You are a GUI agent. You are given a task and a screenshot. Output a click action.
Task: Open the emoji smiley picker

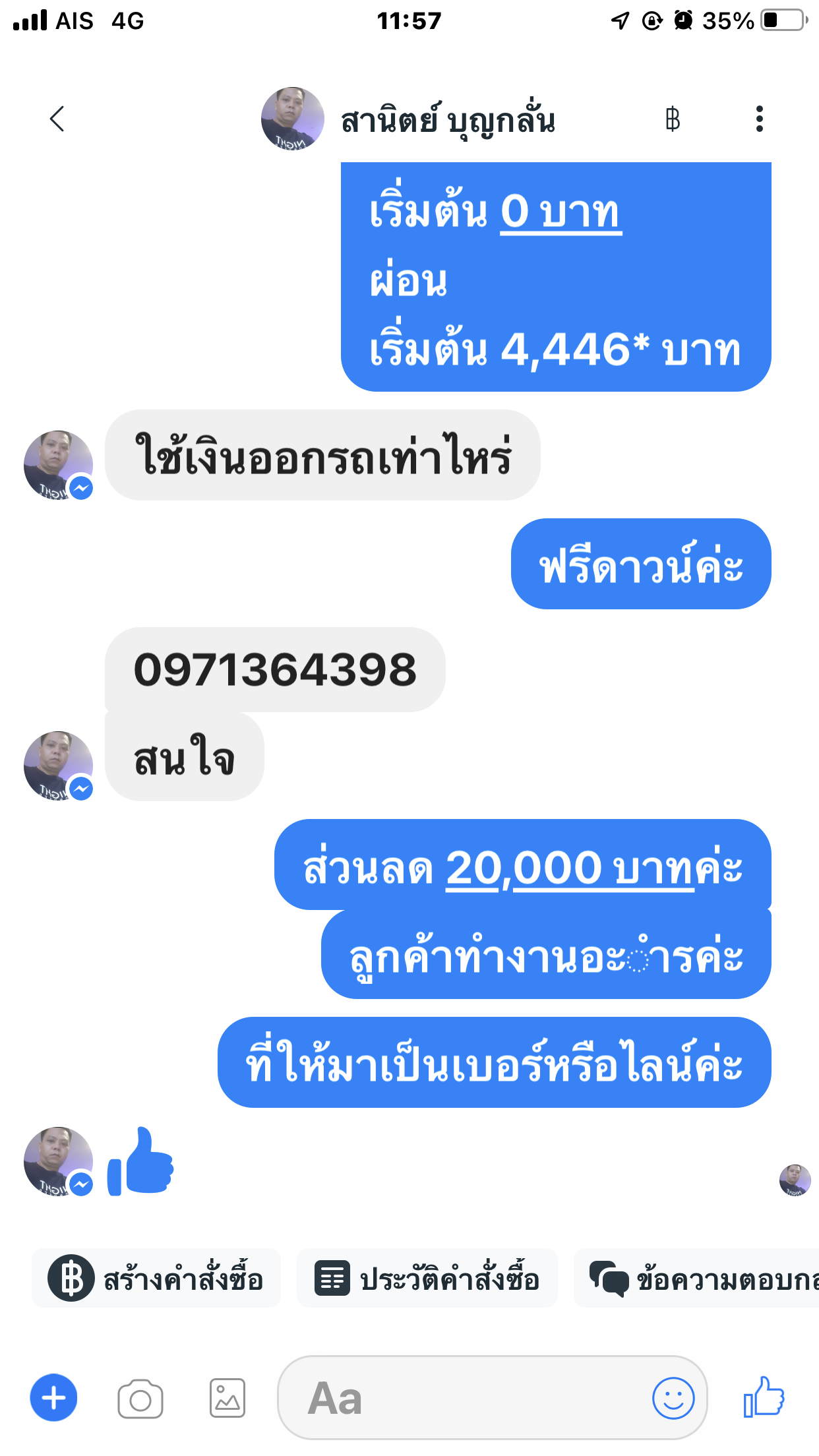(x=673, y=1398)
